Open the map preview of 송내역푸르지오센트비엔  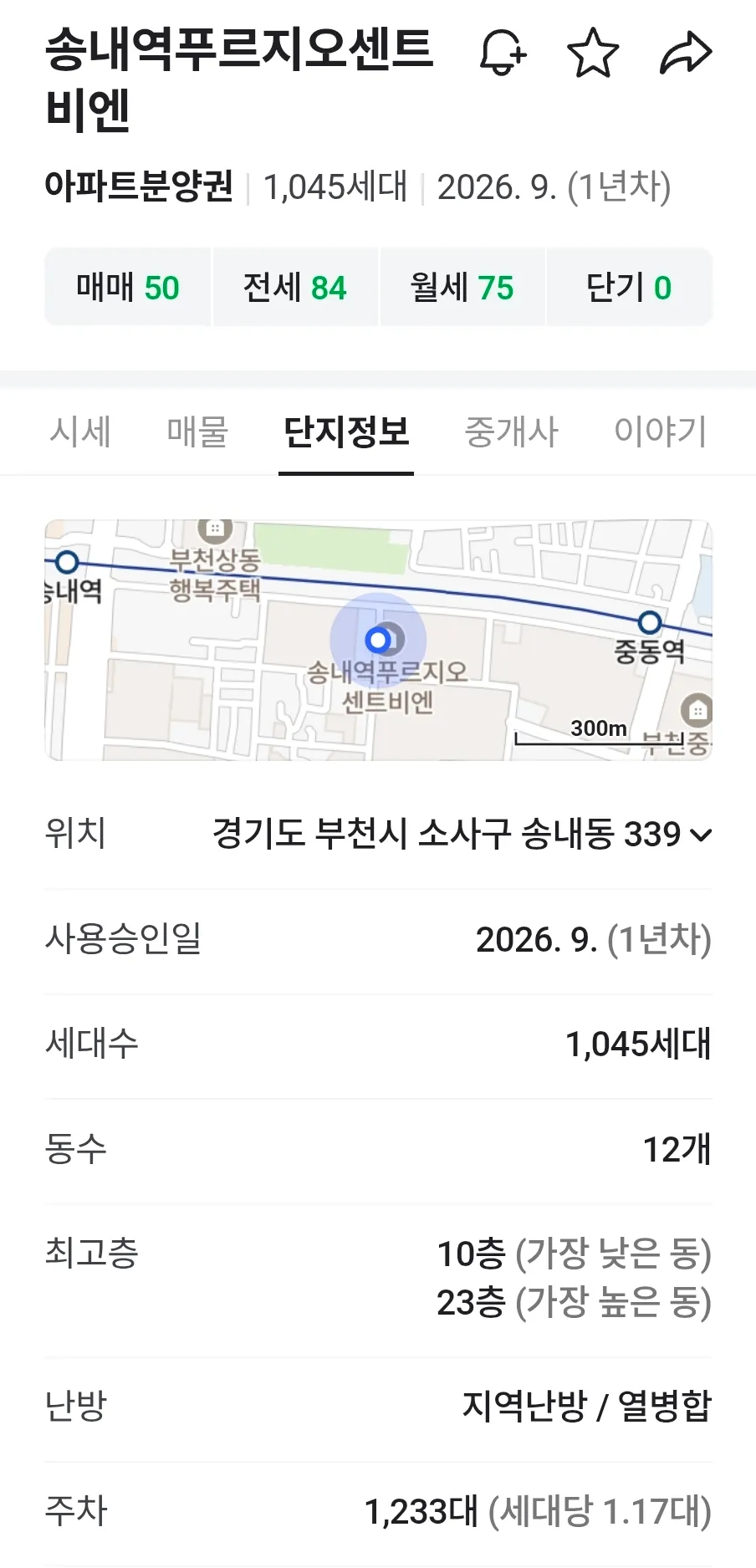click(378, 640)
